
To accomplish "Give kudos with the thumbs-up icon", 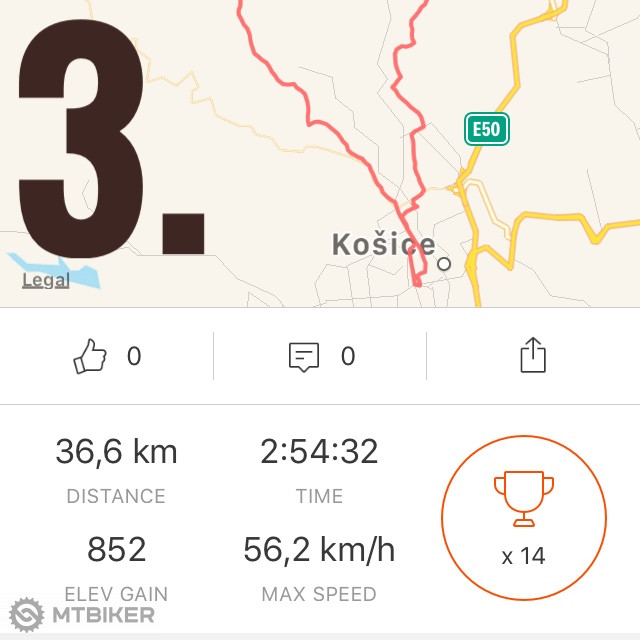I will (91, 356).
